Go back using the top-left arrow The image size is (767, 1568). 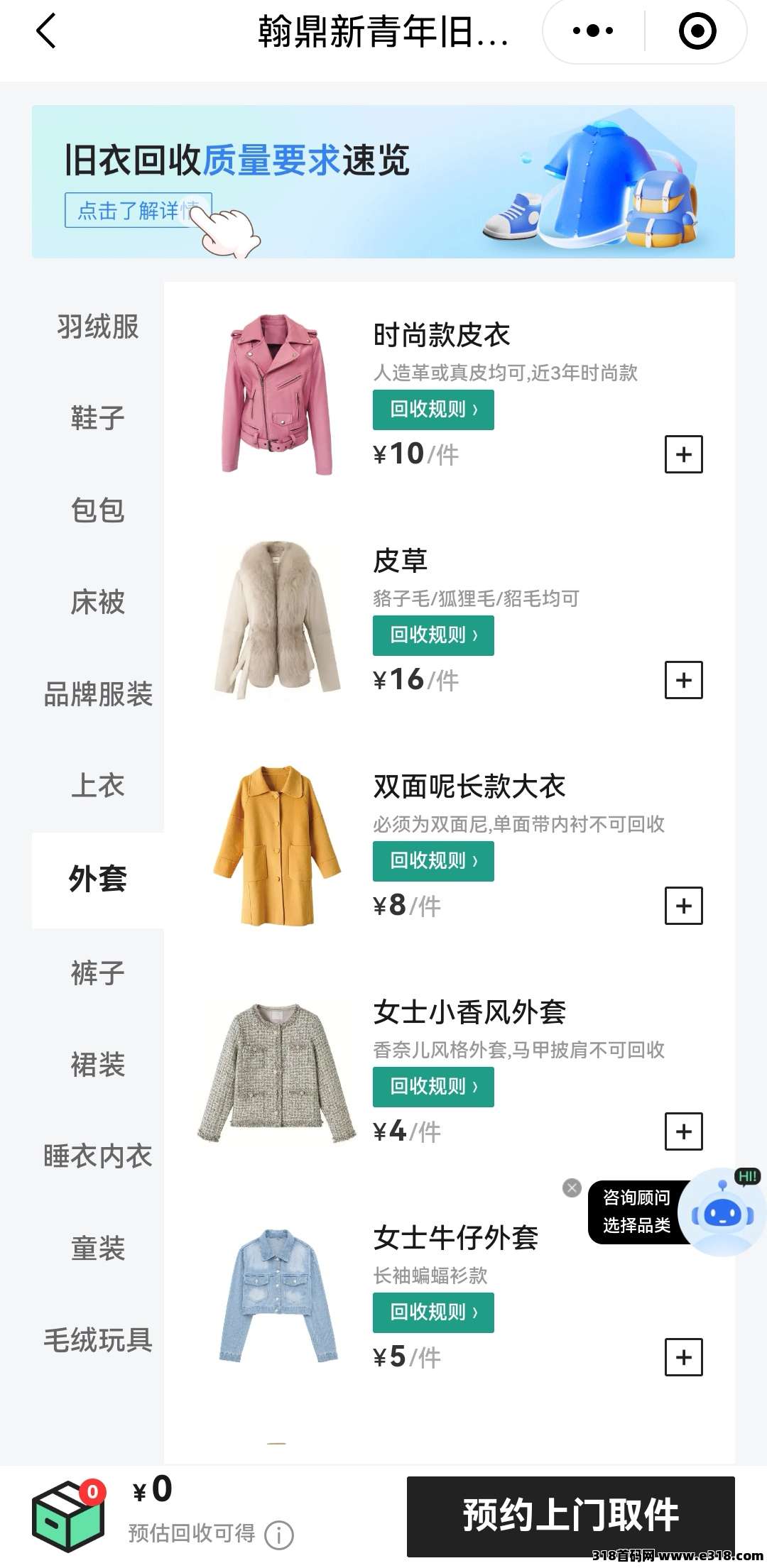[x=46, y=32]
